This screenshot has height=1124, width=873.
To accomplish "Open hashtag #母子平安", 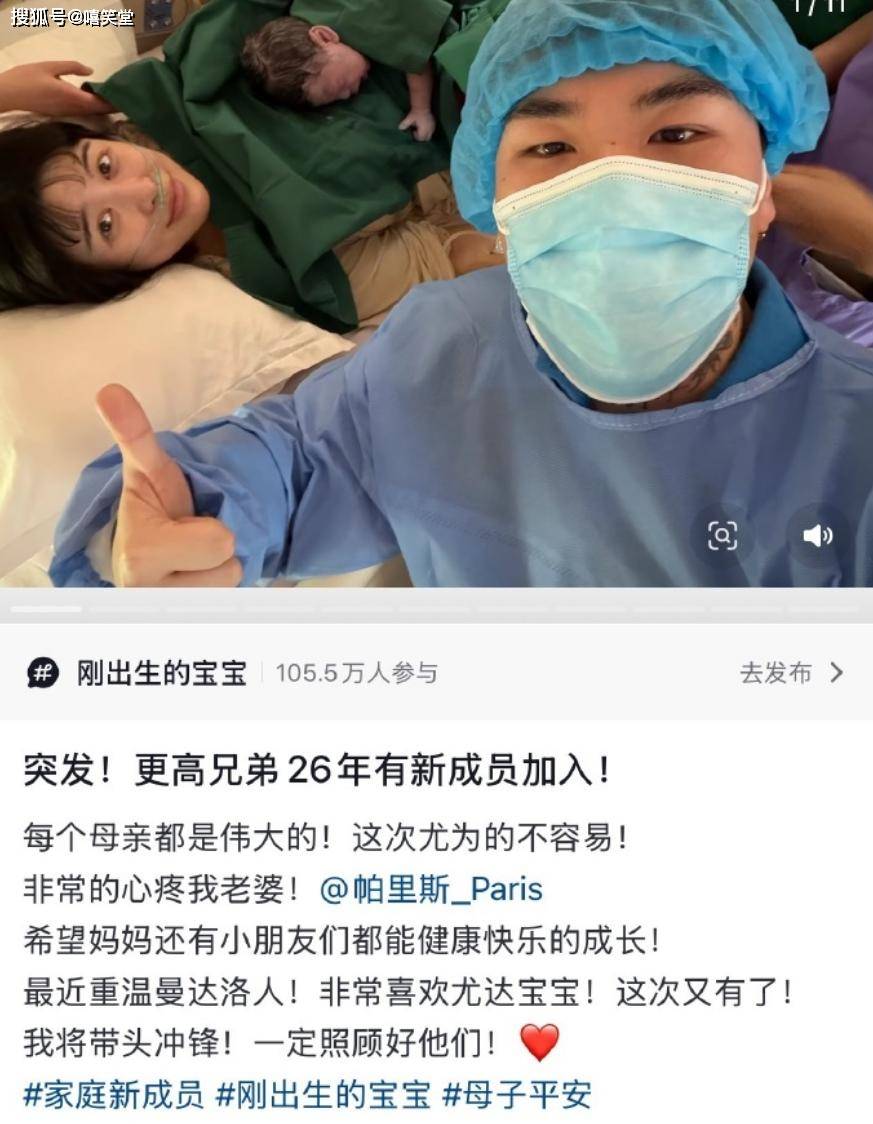I will (x=516, y=1094).
